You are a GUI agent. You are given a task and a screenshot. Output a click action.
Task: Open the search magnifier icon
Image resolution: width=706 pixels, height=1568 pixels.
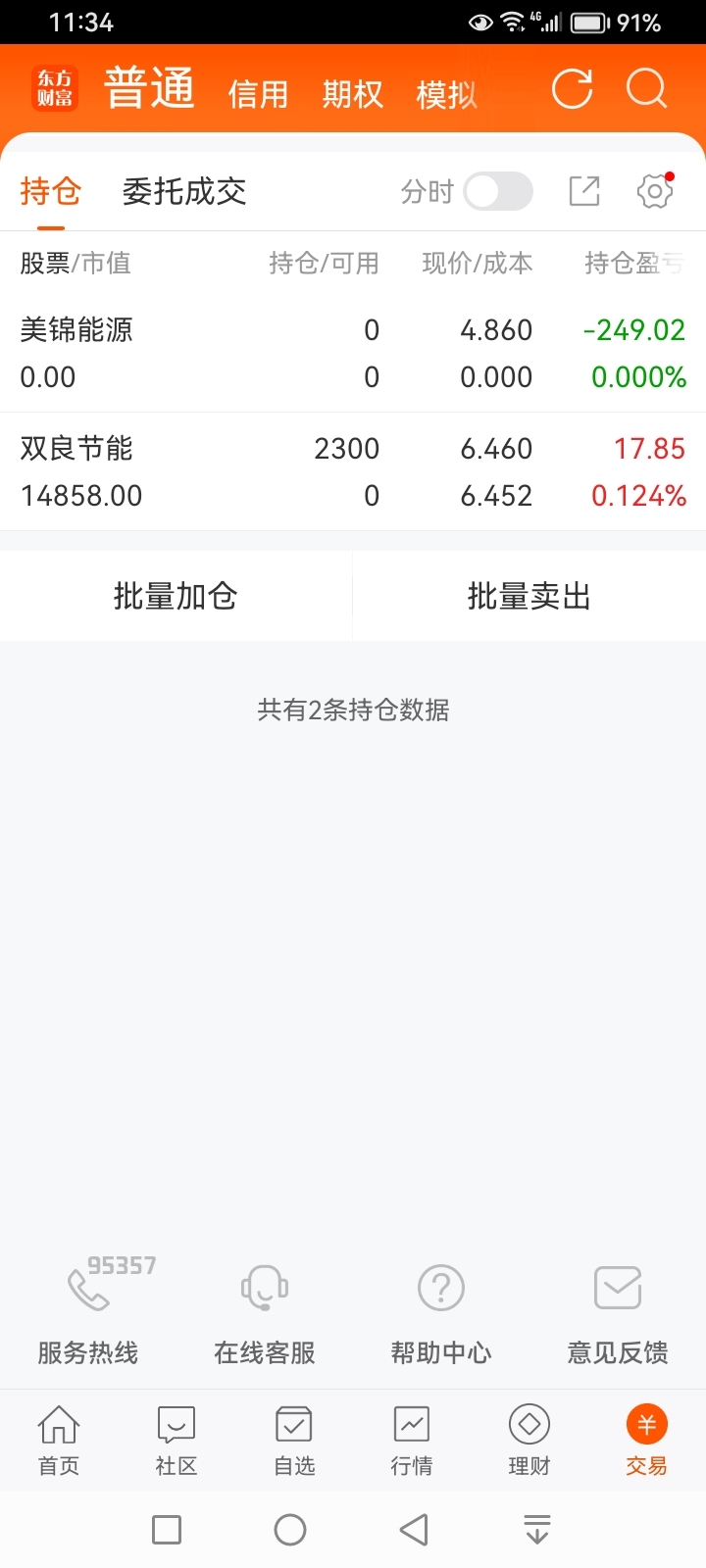[x=647, y=89]
